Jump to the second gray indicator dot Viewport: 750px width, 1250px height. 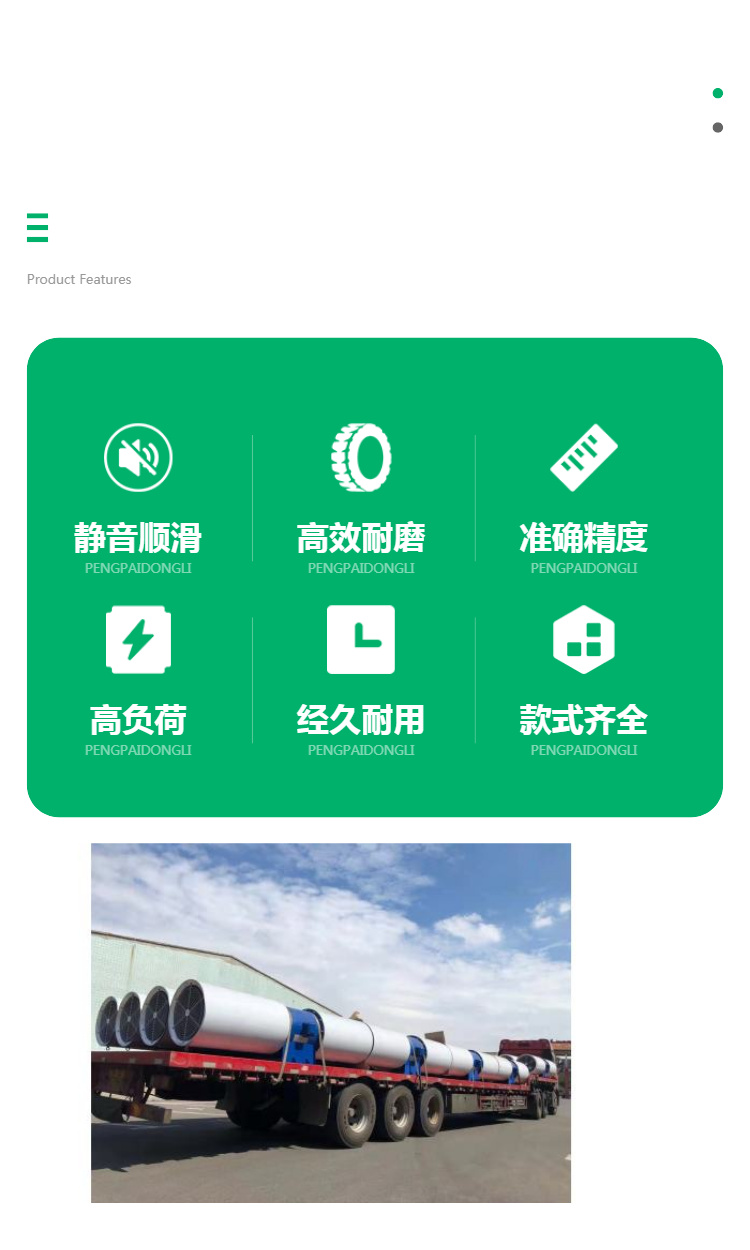click(x=717, y=128)
